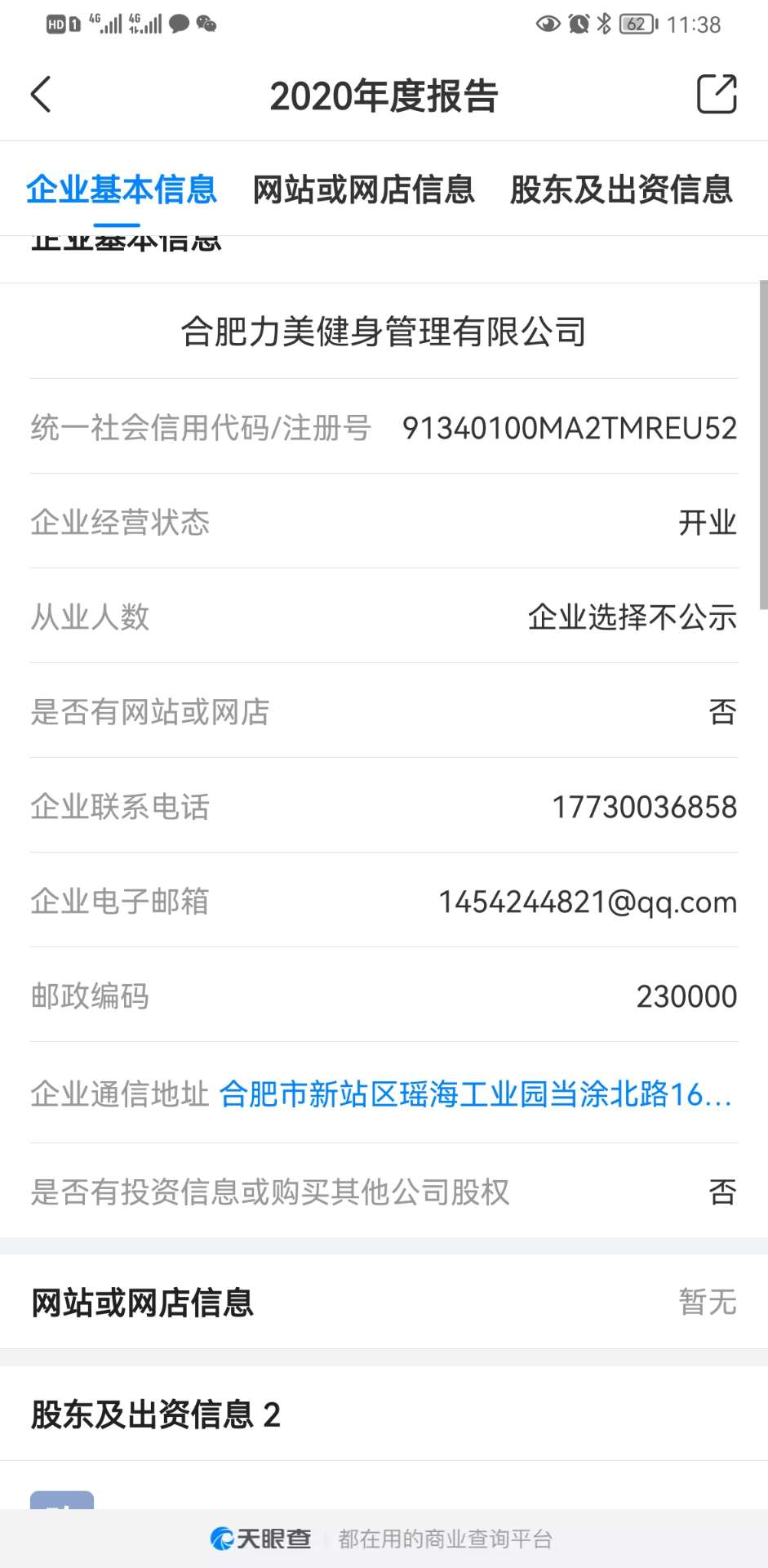Switch to the 企业基本信息 tab
Image resolution: width=768 pixels, height=1568 pixels.
pyautogui.click(x=121, y=189)
